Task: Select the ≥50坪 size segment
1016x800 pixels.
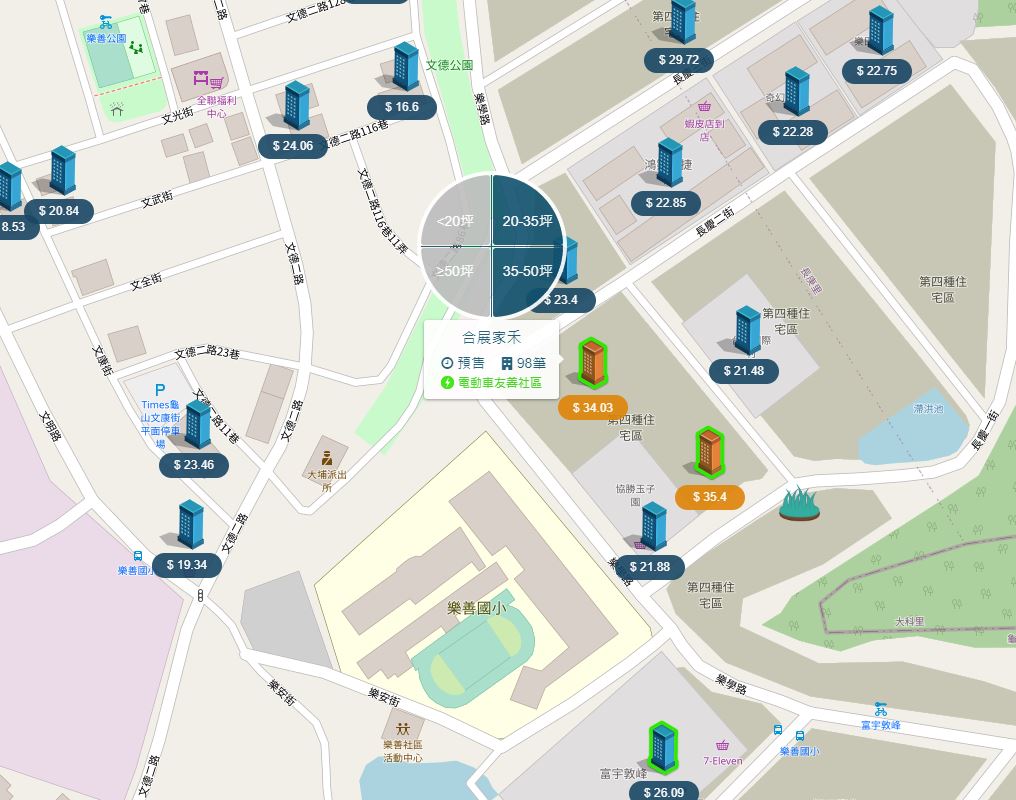Action: [x=454, y=271]
